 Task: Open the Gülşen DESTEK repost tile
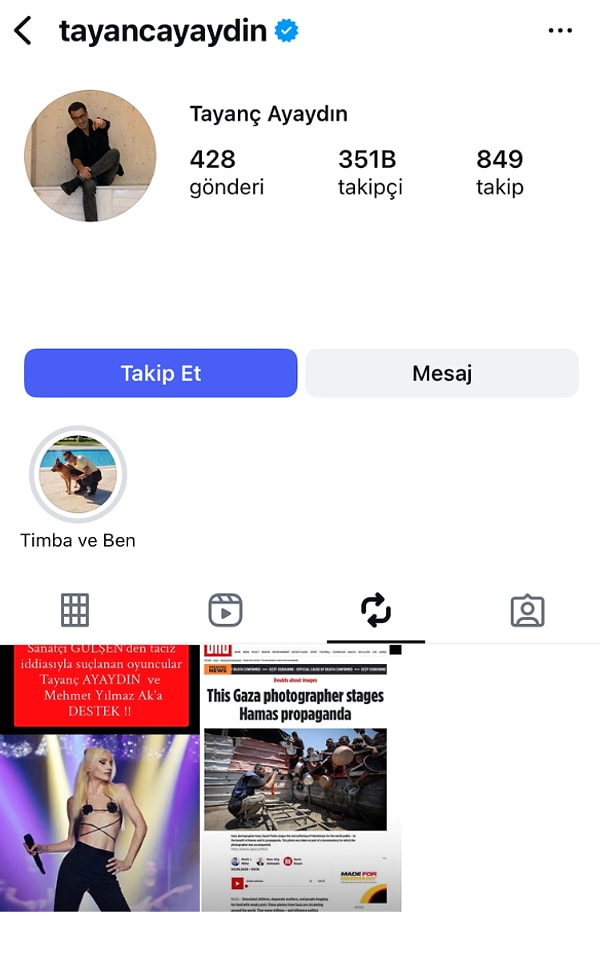pos(100,778)
